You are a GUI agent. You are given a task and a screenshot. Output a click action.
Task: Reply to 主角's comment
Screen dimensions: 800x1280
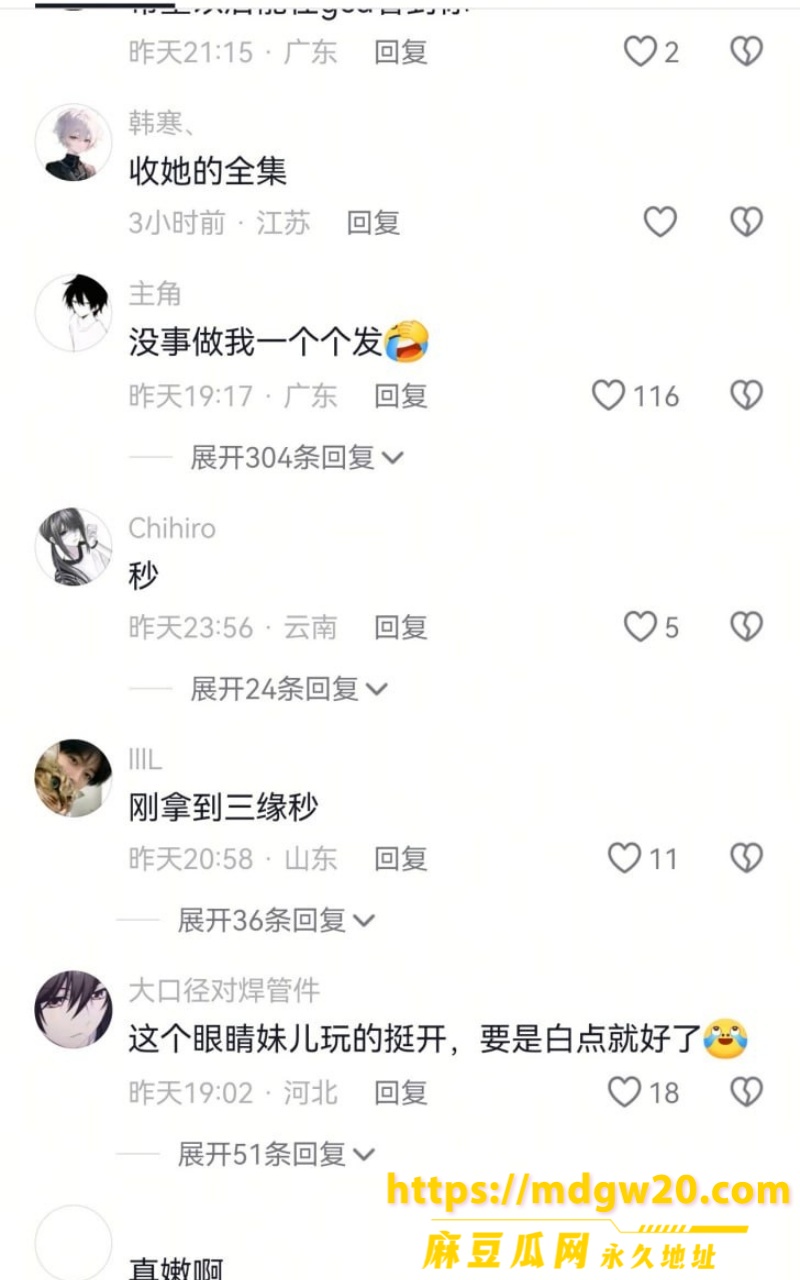(x=401, y=396)
